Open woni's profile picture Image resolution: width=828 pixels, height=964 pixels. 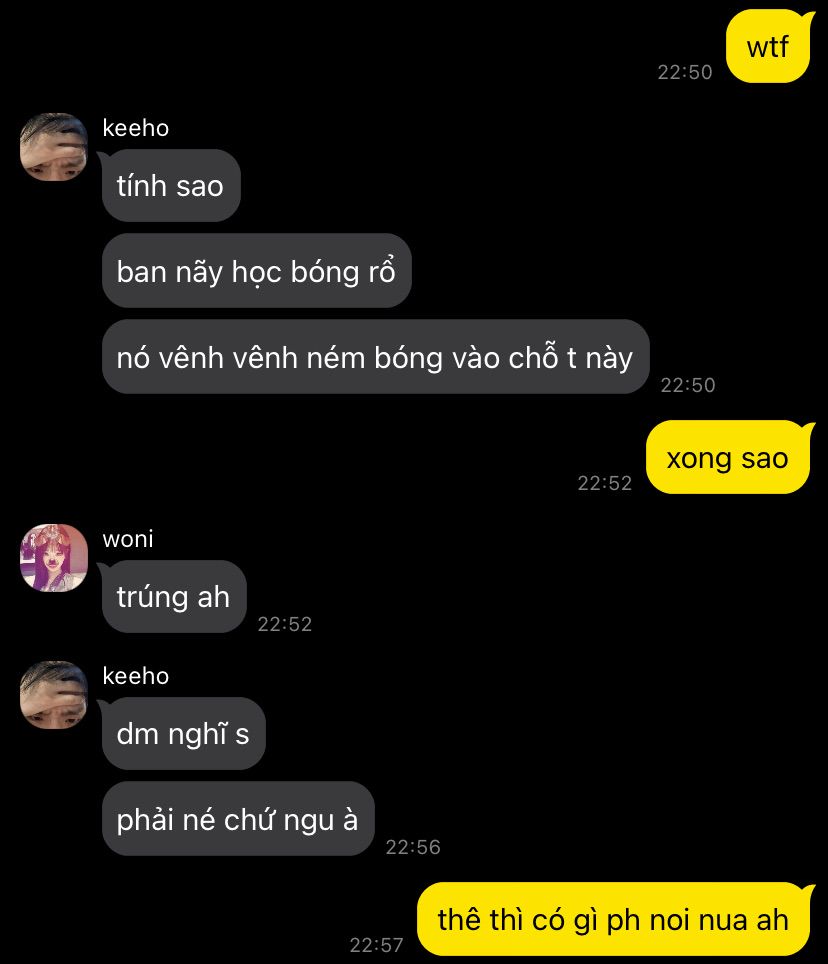tap(54, 558)
